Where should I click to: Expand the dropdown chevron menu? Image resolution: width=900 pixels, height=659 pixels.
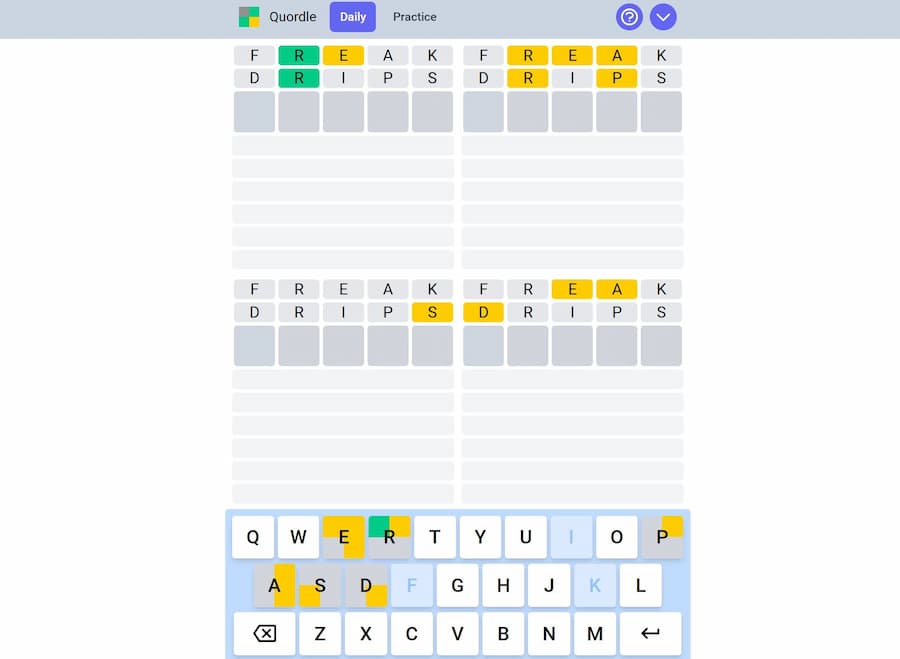pos(663,17)
